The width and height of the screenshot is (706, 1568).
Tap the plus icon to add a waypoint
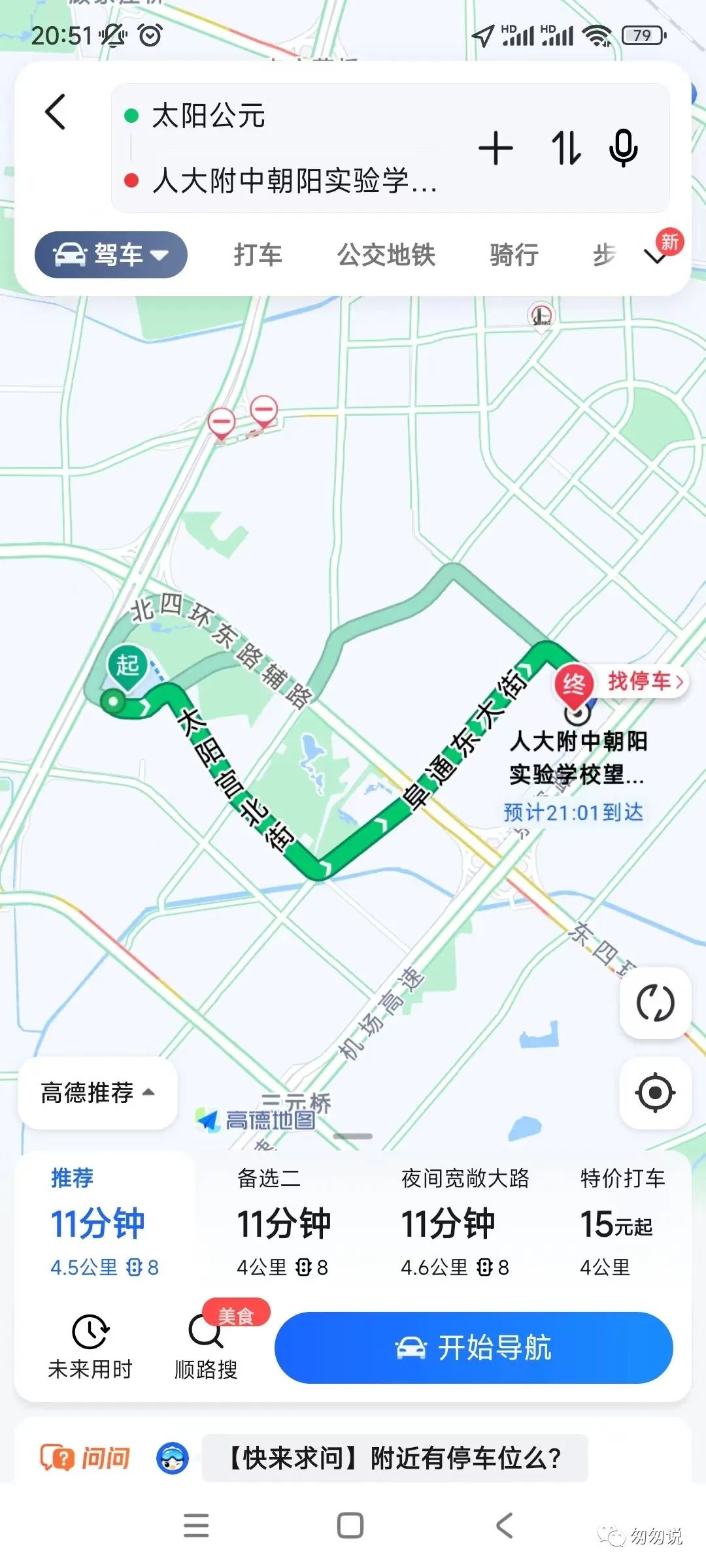pyautogui.click(x=496, y=149)
